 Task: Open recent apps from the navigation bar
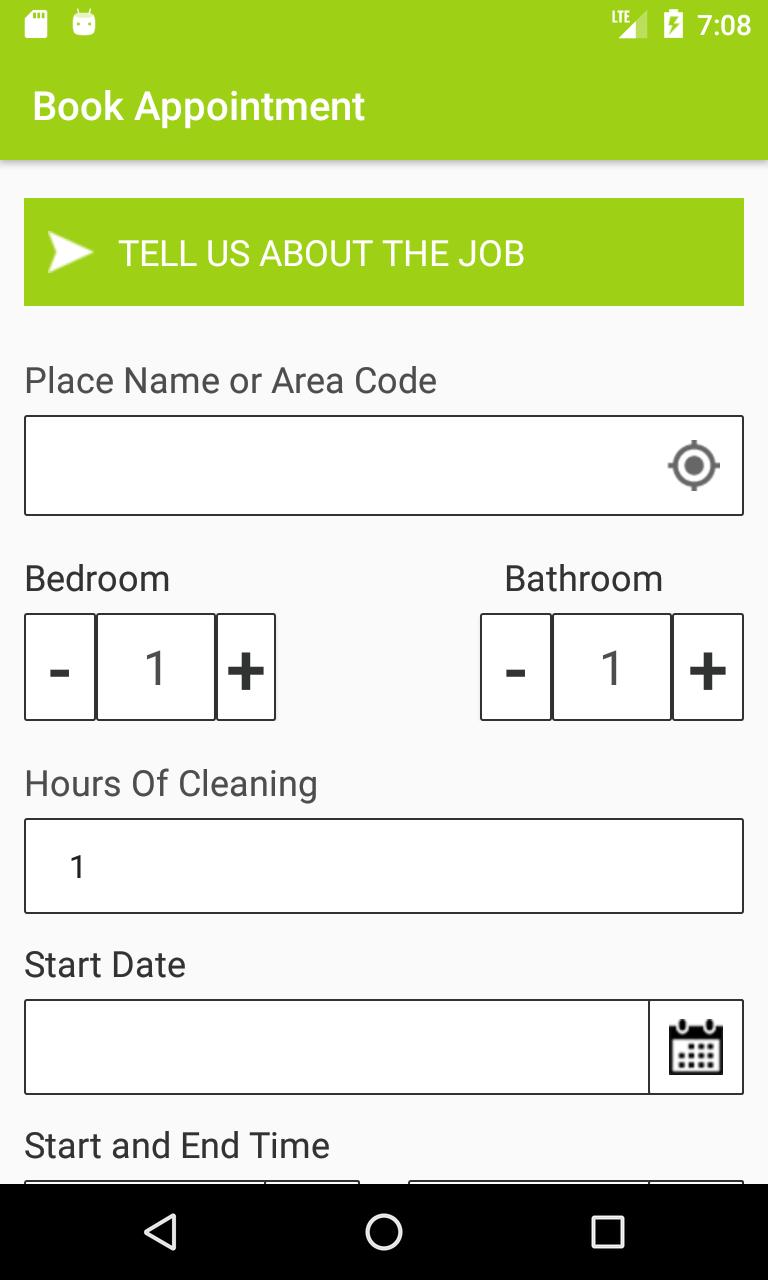[607, 1232]
